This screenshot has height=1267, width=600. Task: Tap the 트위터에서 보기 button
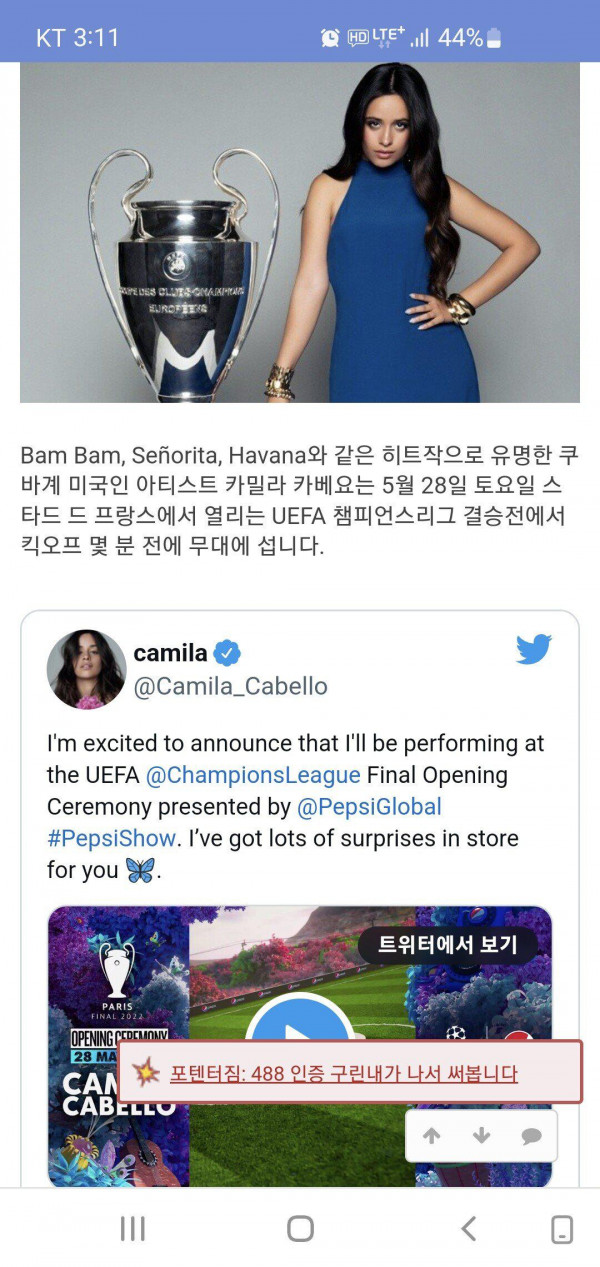click(x=446, y=945)
